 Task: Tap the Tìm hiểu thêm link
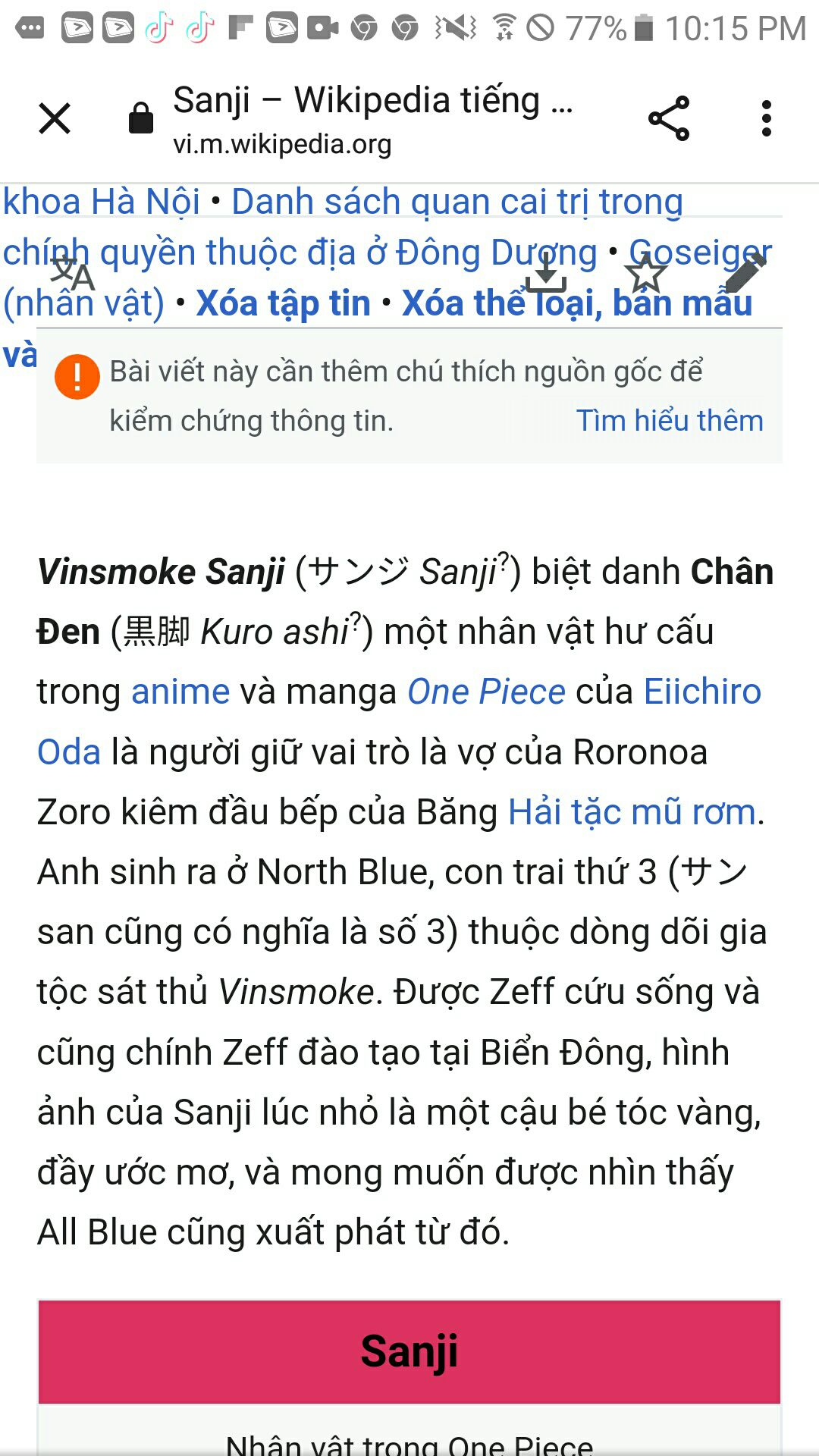click(x=670, y=420)
